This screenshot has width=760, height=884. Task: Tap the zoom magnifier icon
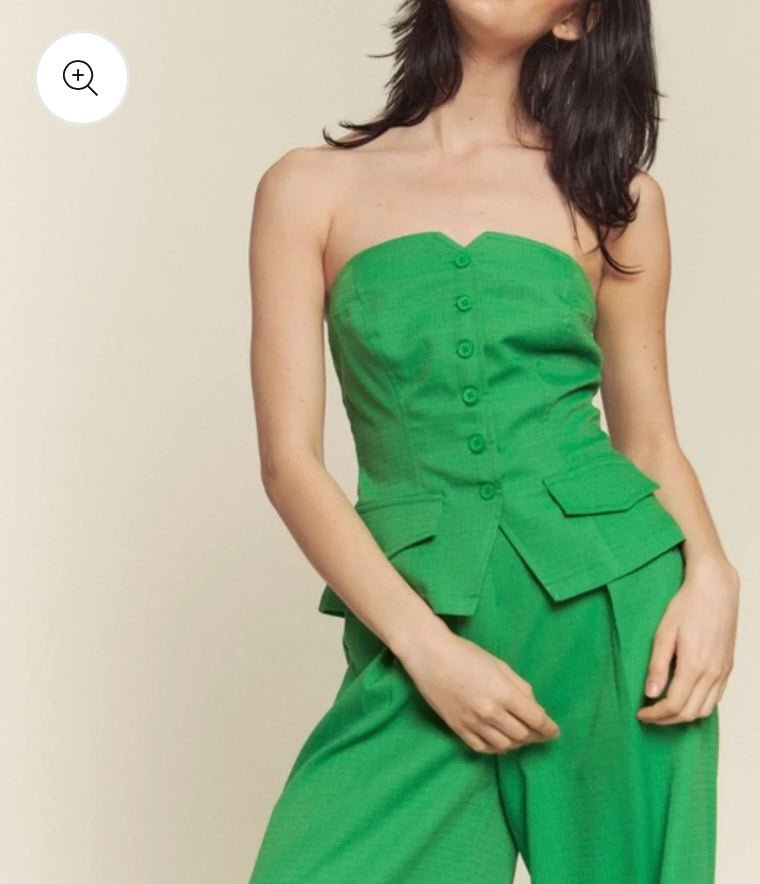[x=81, y=78]
